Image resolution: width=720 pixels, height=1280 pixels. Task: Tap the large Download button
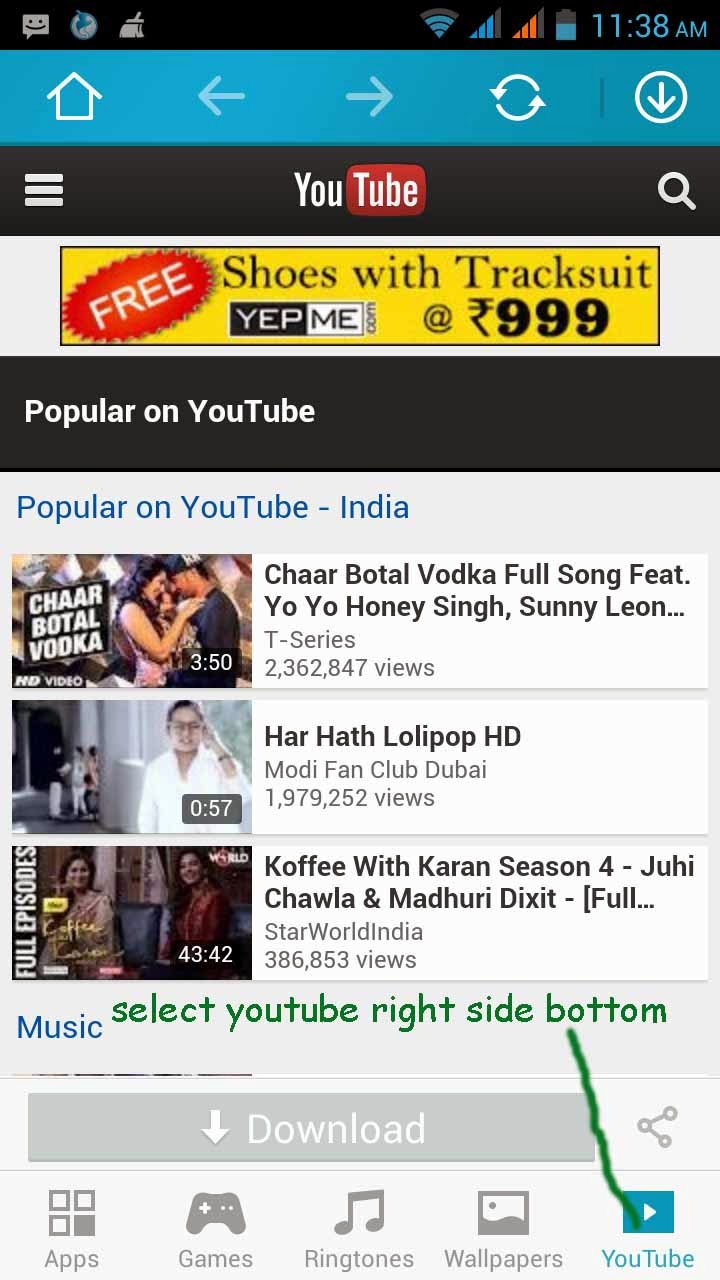(311, 1128)
